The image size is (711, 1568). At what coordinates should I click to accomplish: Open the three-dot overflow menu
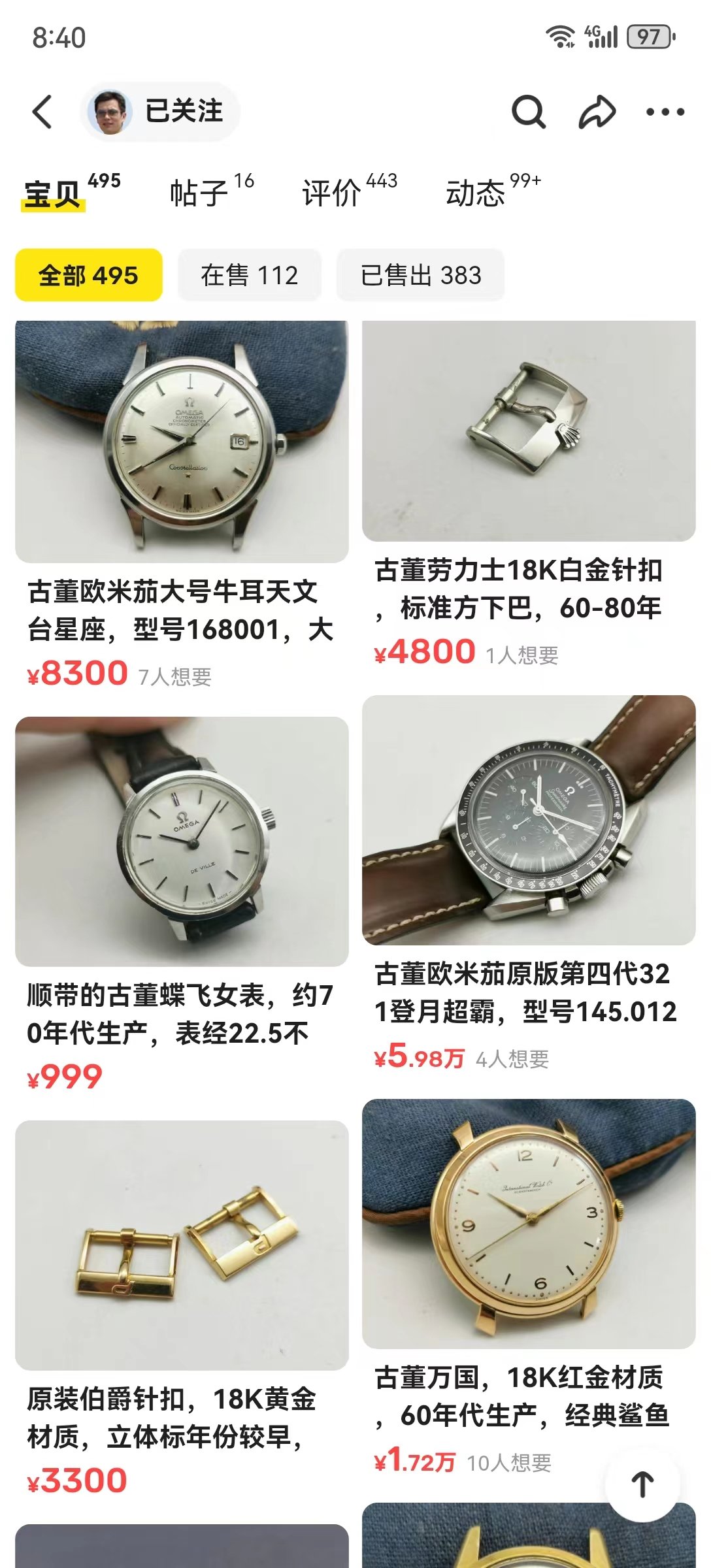click(665, 112)
